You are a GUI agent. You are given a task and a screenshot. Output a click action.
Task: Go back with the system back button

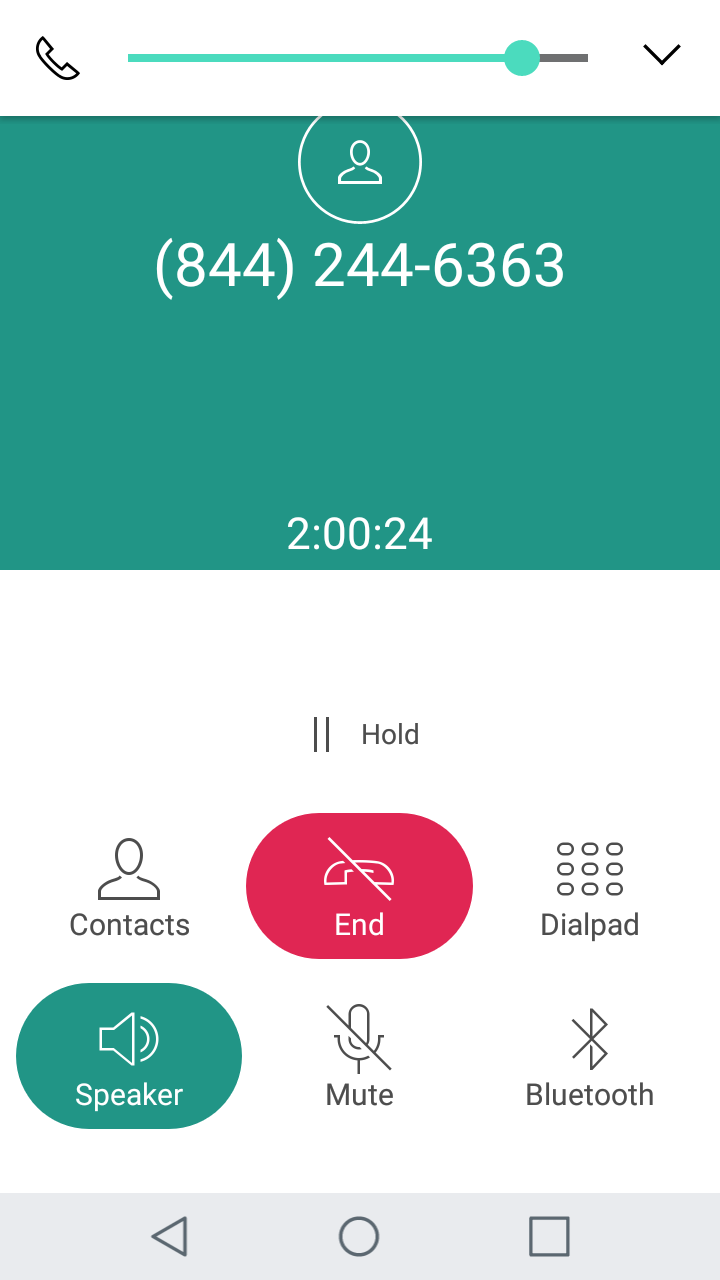(170, 1236)
